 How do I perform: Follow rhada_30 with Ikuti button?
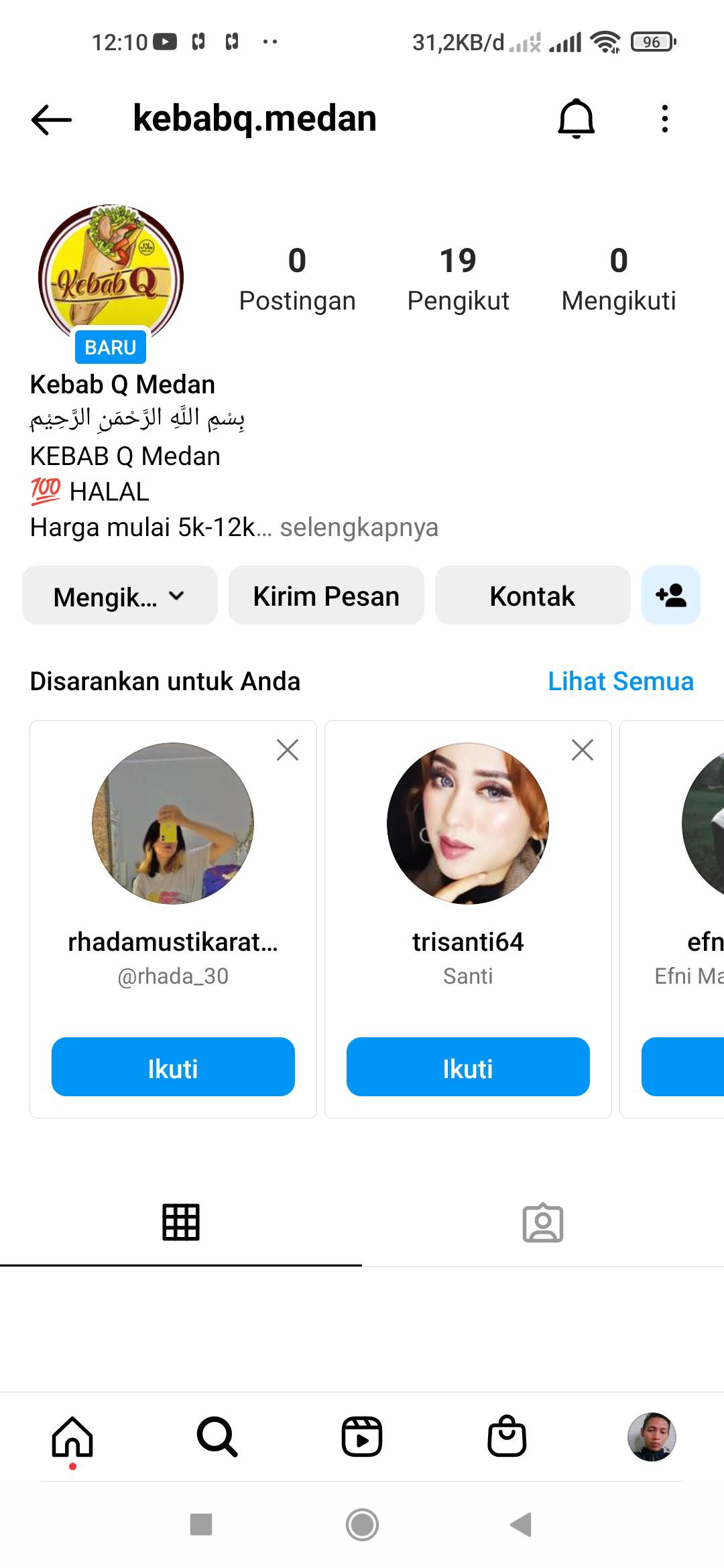(173, 1067)
